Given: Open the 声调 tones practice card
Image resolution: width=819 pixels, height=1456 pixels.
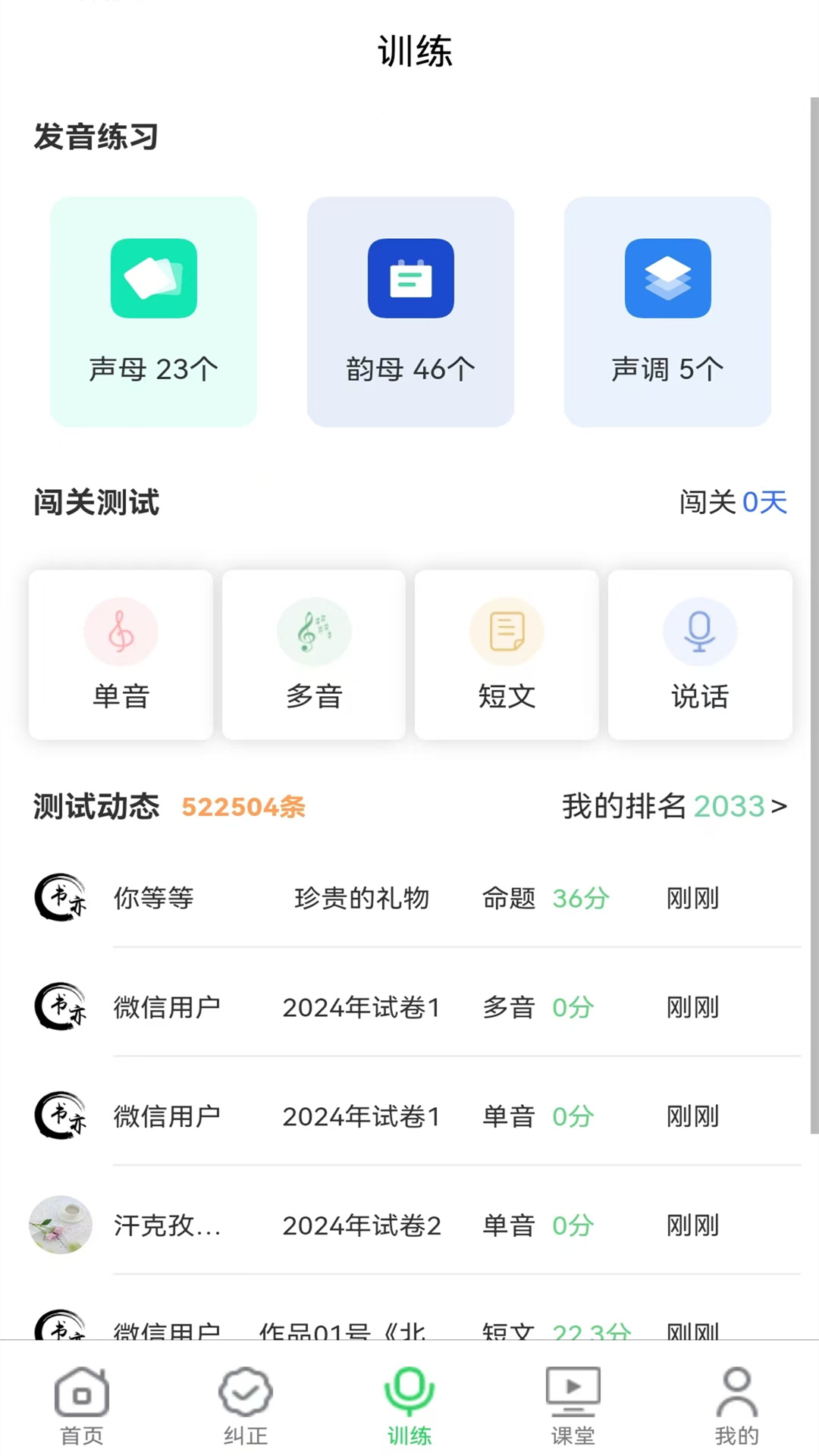Looking at the screenshot, I should (x=667, y=311).
